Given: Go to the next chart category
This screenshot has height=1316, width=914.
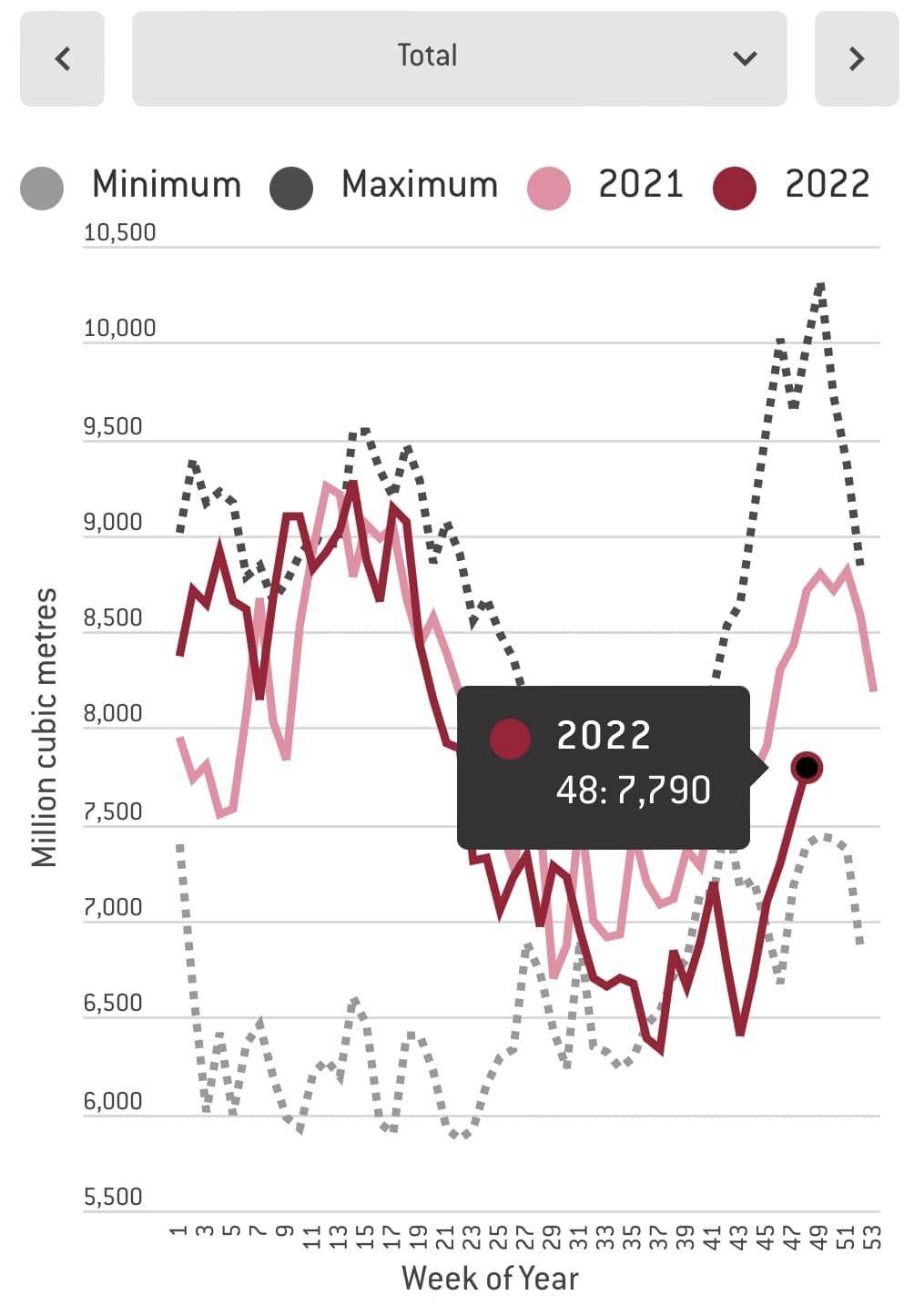Looking at the screenshot, I should coord(856,59).
